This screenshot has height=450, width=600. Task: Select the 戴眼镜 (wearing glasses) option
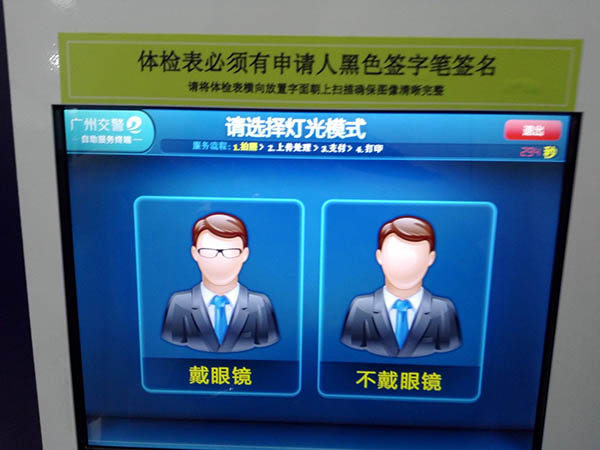[219, 295]
